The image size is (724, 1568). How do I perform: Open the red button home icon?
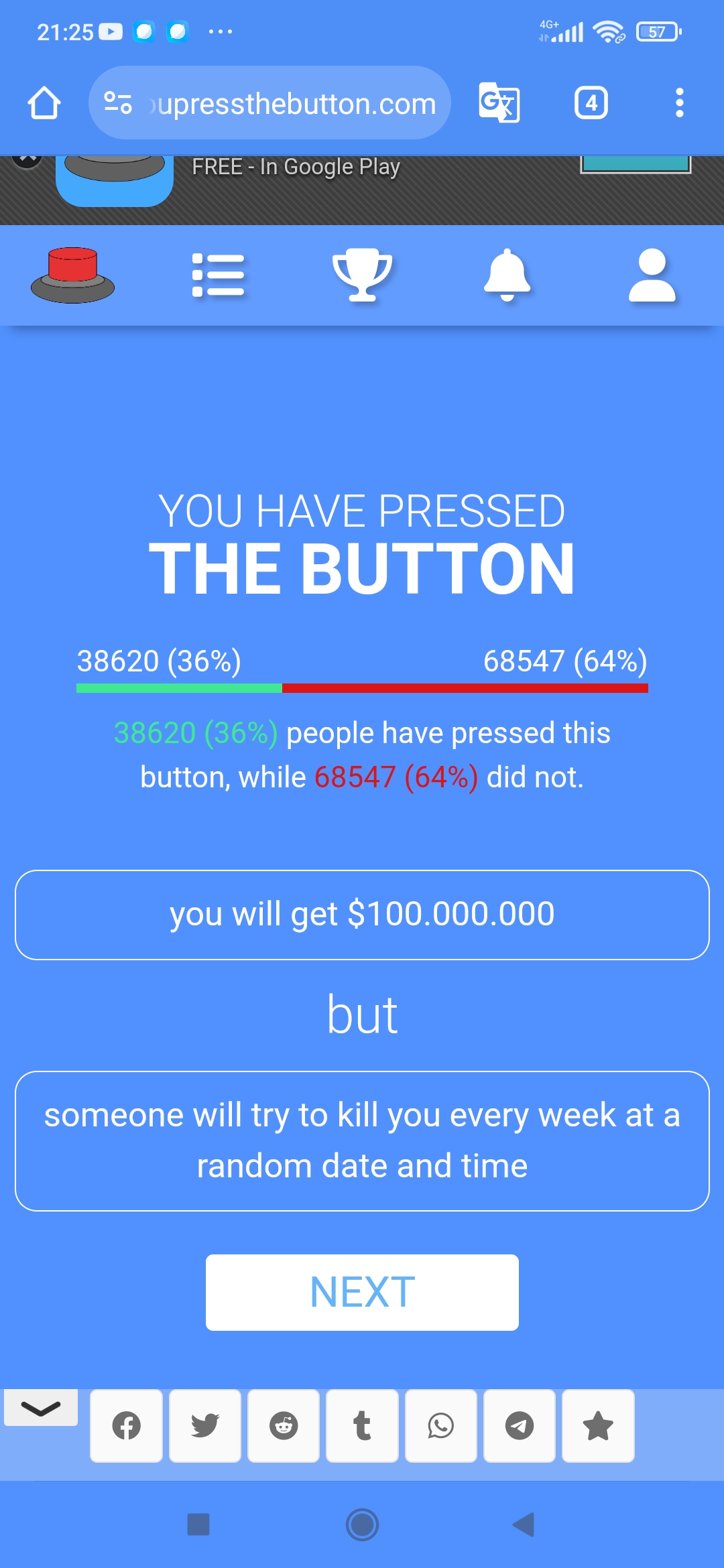tap(72, 275)
